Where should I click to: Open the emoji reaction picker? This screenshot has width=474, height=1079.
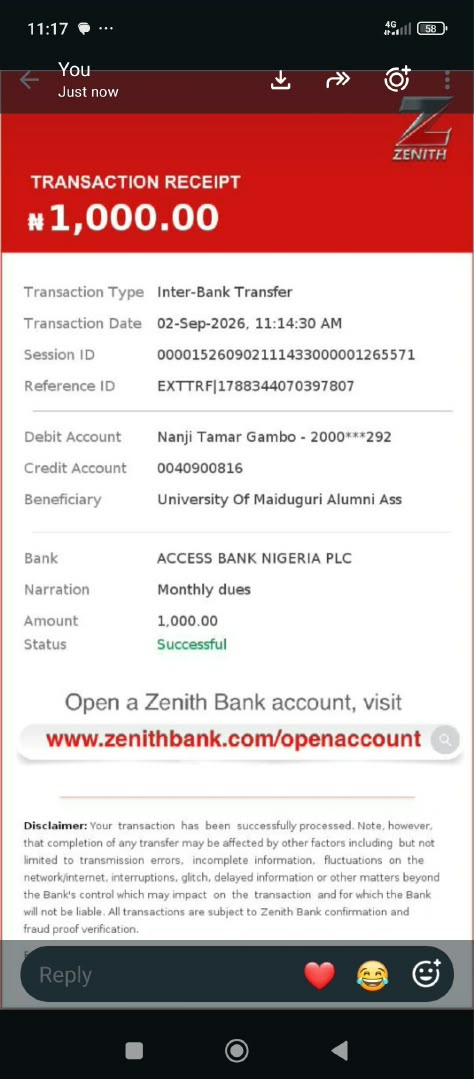426,974
